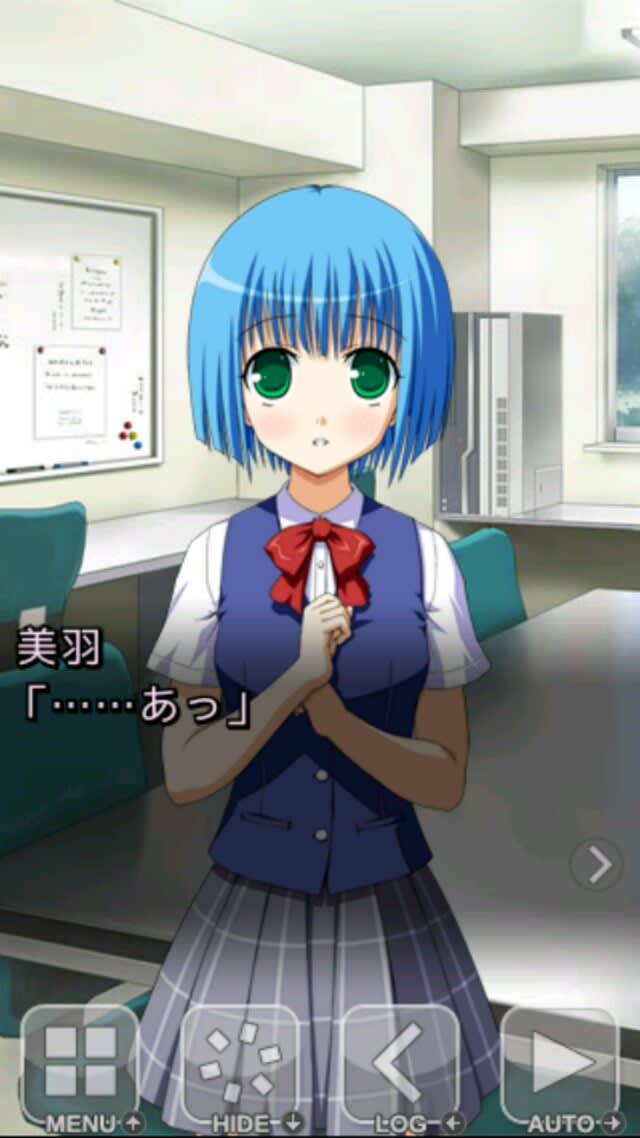Open the MENU button

(x=80, y=1066)
